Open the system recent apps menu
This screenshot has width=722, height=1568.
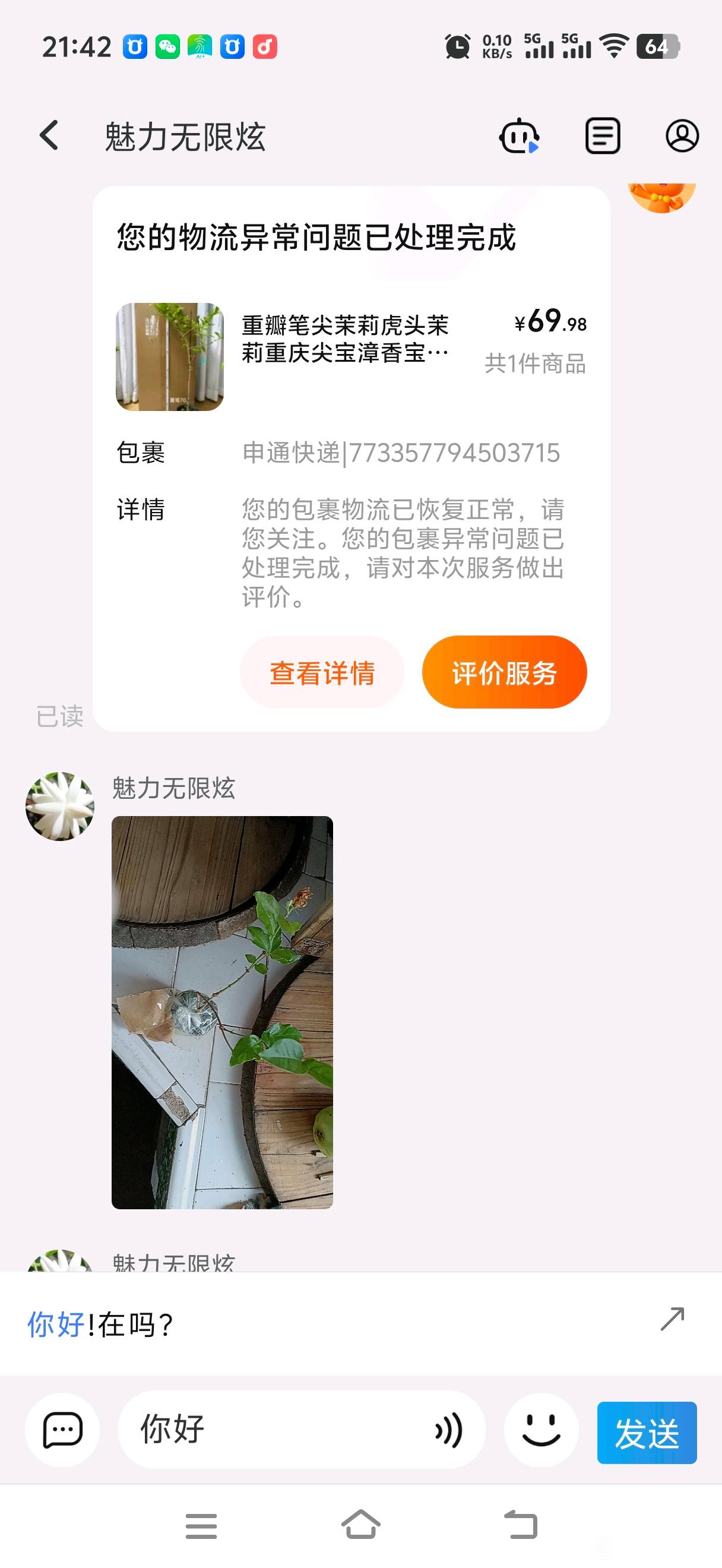tap(201, 1526)
